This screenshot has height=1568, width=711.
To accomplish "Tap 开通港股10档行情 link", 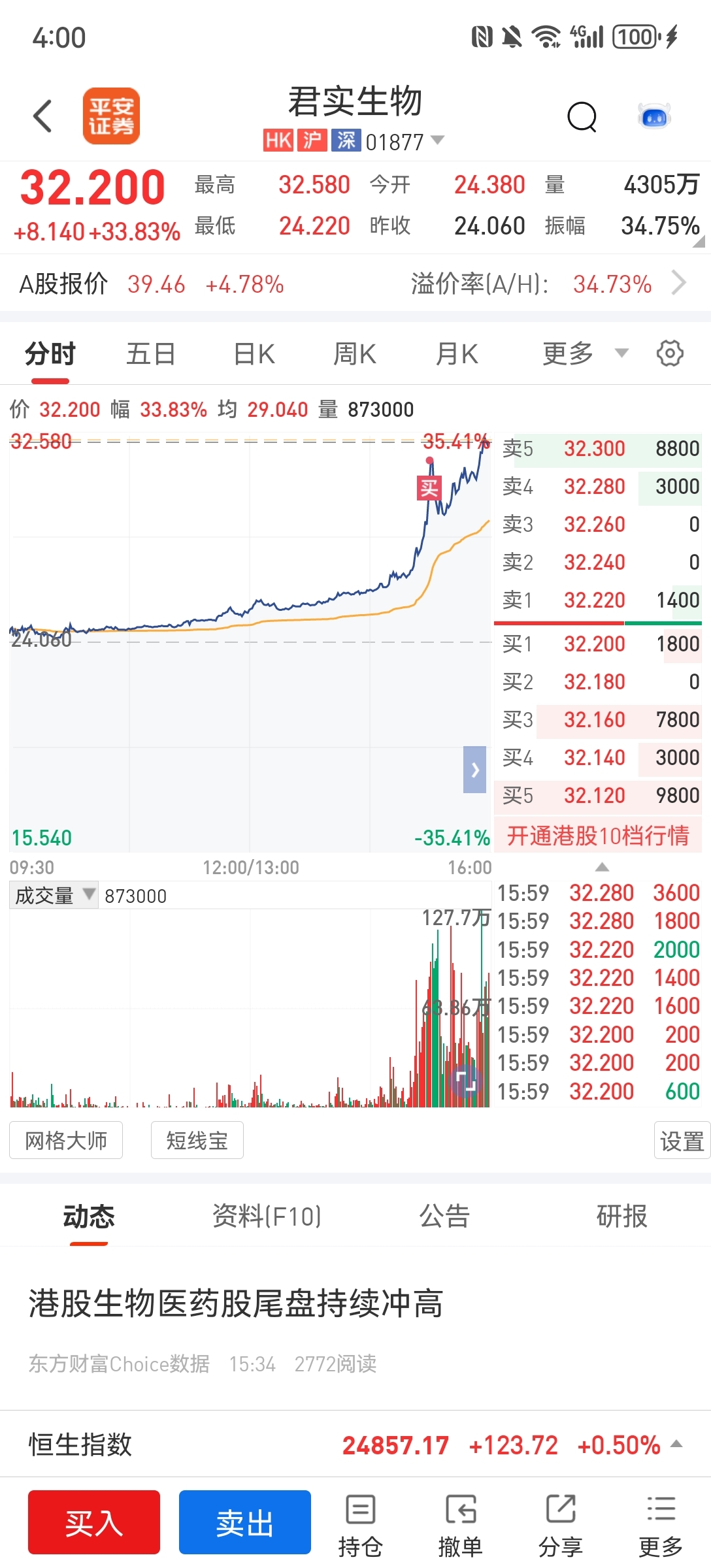I will pyautogui.click(x=597, y=835).
